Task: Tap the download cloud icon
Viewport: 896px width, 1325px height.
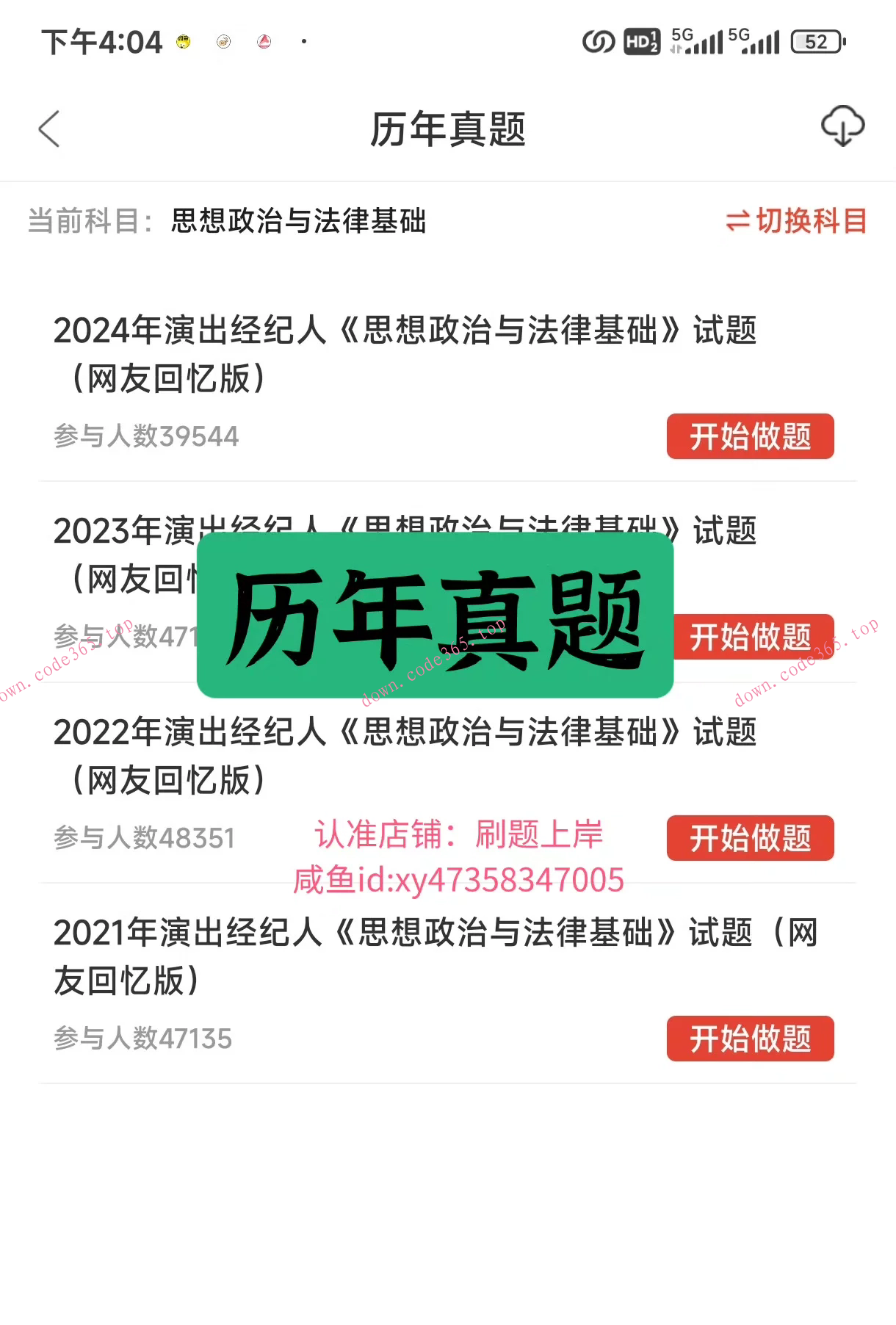Action: tap(843, 126)
